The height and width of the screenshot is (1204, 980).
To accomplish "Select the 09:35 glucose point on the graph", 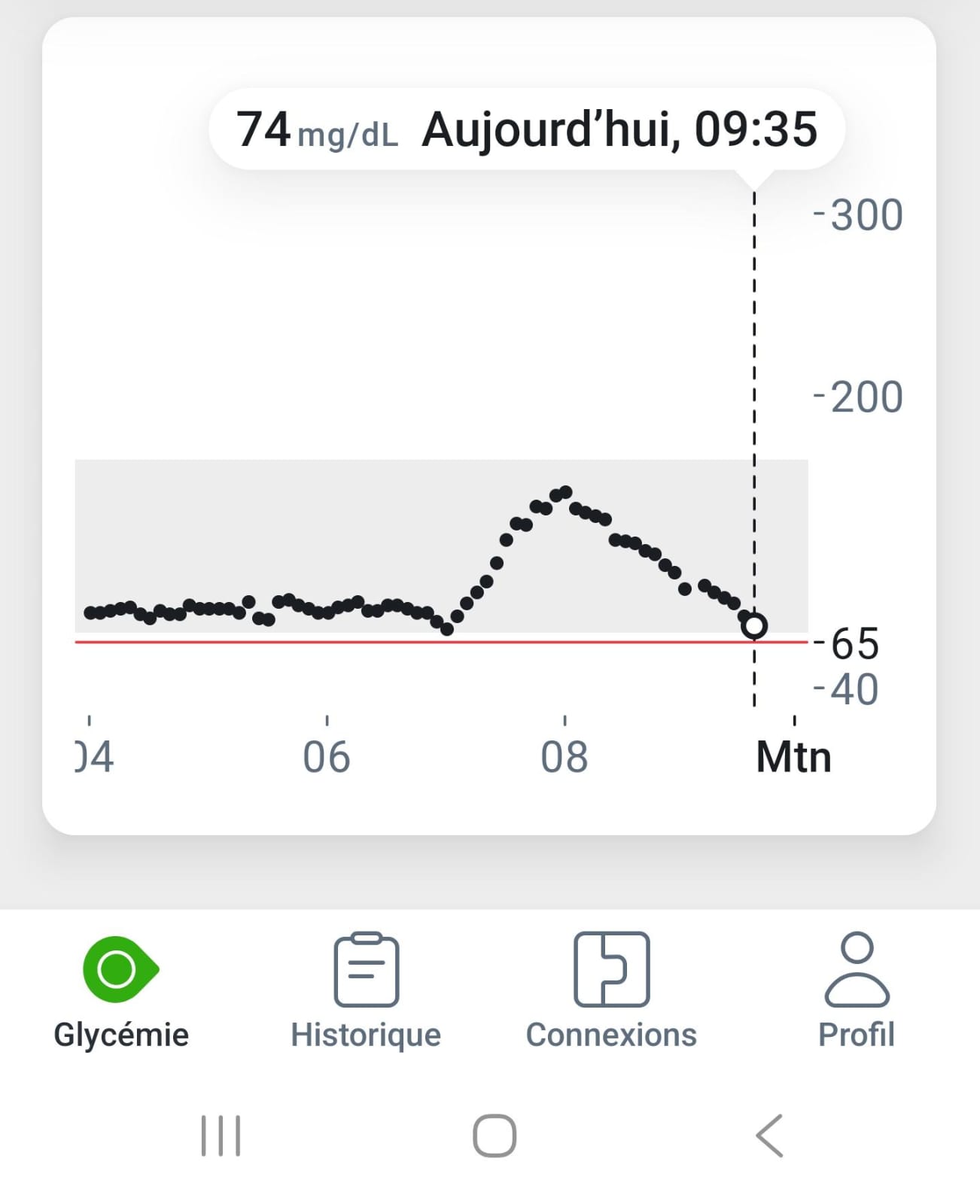I will point(753,625).
